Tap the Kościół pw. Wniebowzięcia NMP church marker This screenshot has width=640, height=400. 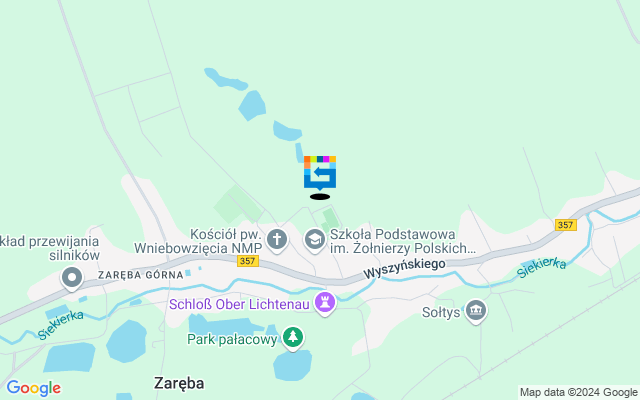click(278, 239)
